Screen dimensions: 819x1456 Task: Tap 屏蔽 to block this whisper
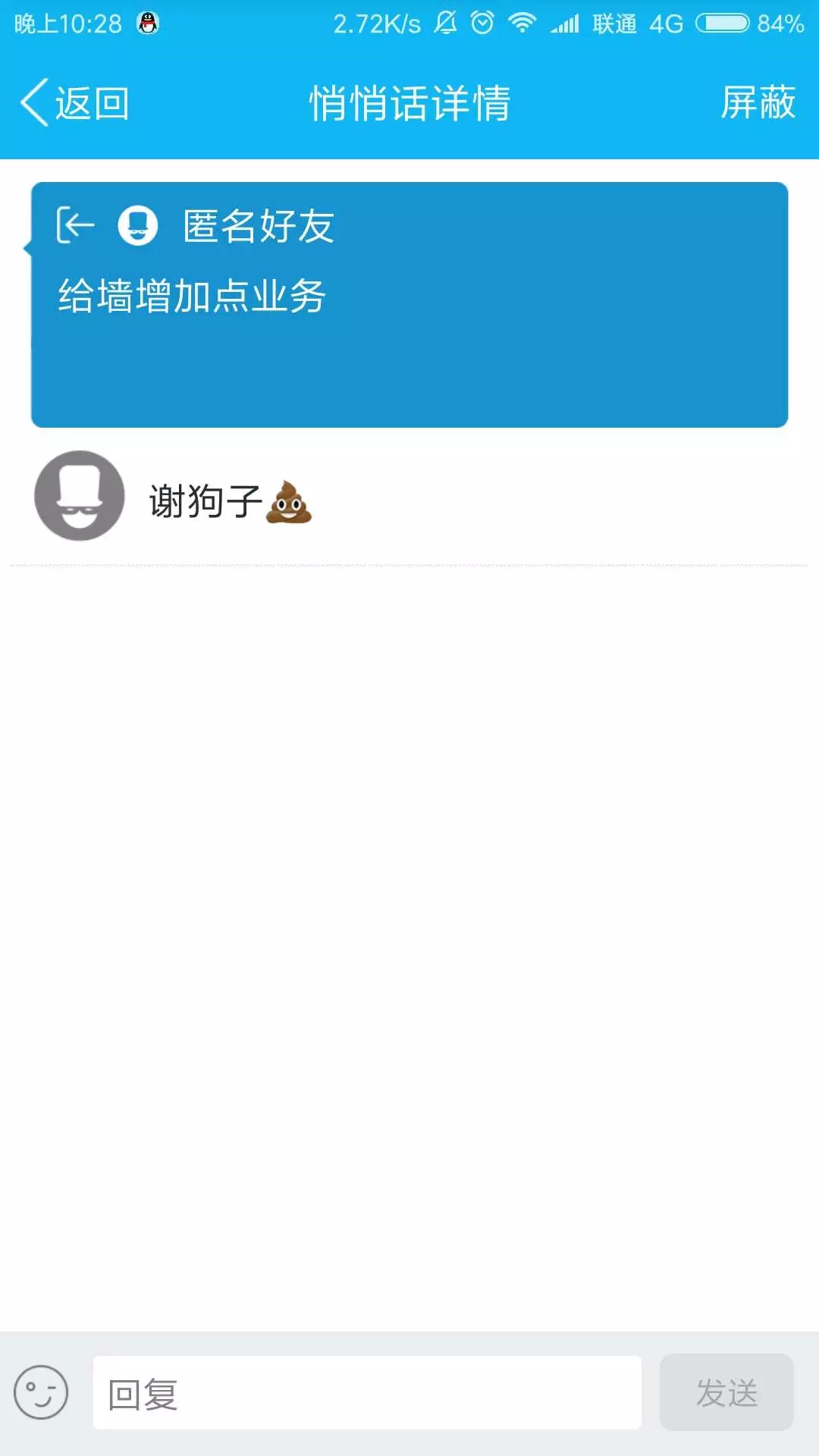pos(758,103)
